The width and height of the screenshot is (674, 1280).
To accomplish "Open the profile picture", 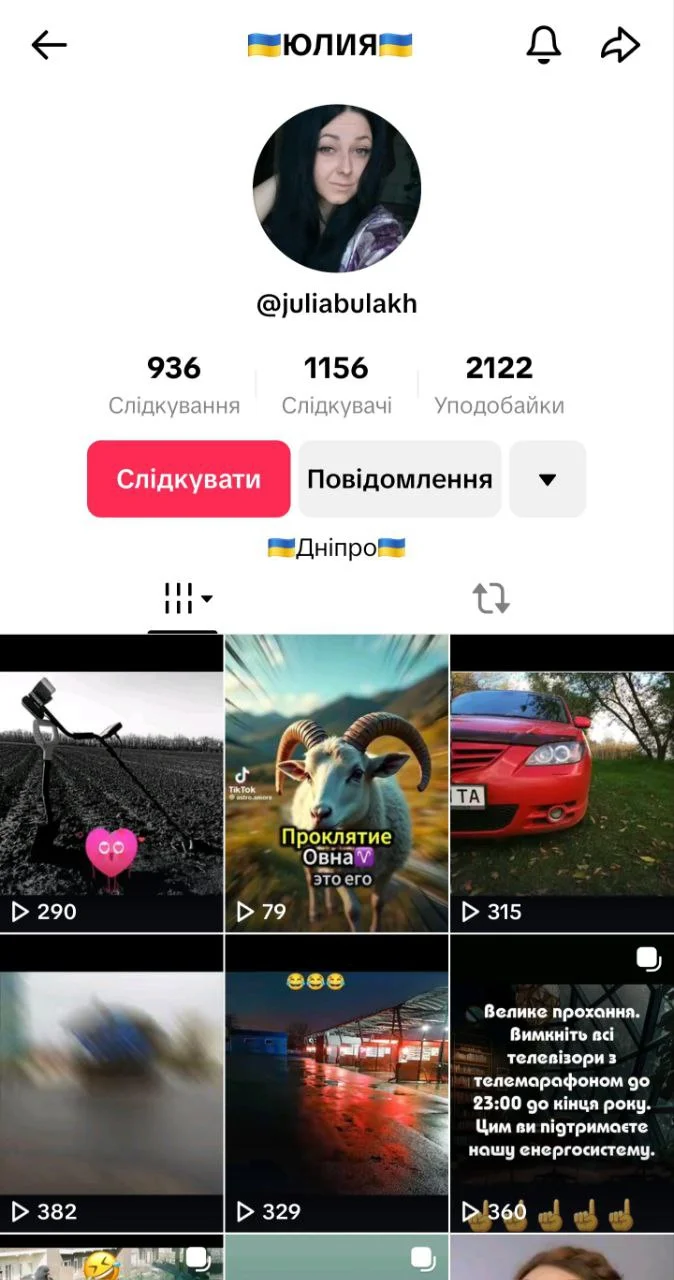I will tap(337, 188).
